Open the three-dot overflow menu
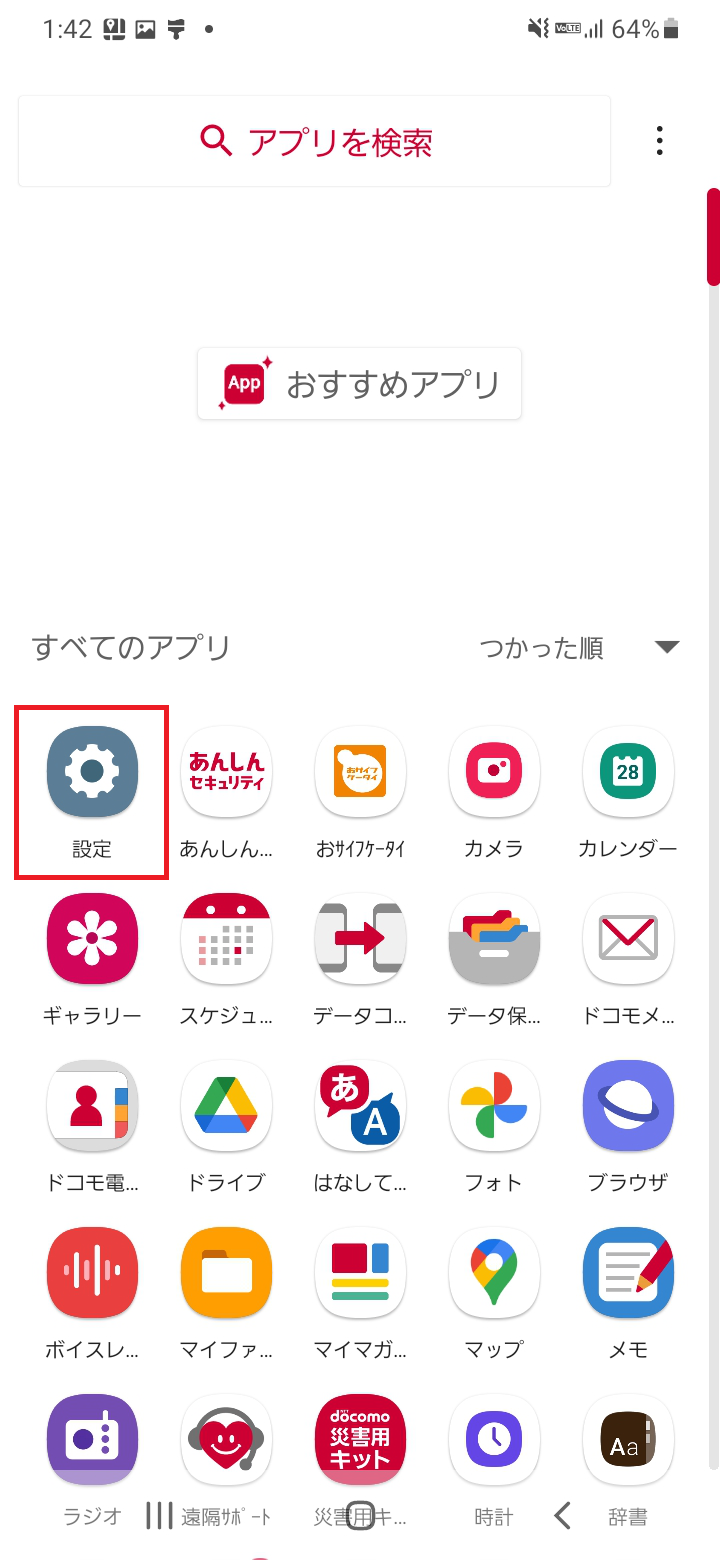 click(x=660, y=141)
